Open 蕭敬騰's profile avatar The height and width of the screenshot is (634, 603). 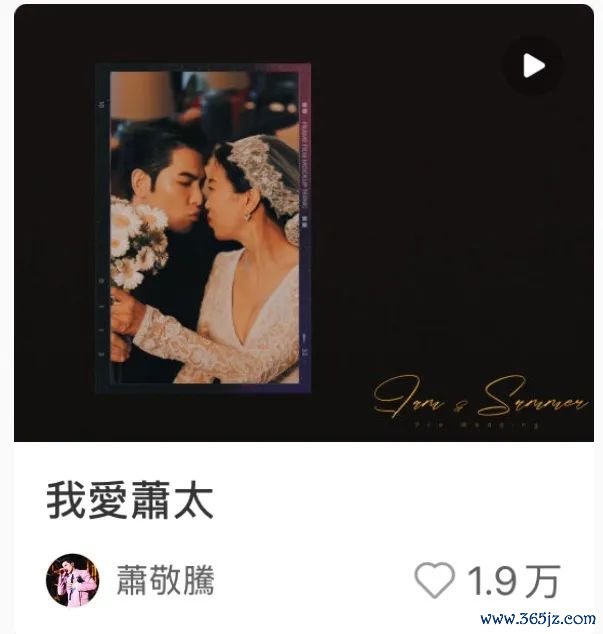click(72, 580)
